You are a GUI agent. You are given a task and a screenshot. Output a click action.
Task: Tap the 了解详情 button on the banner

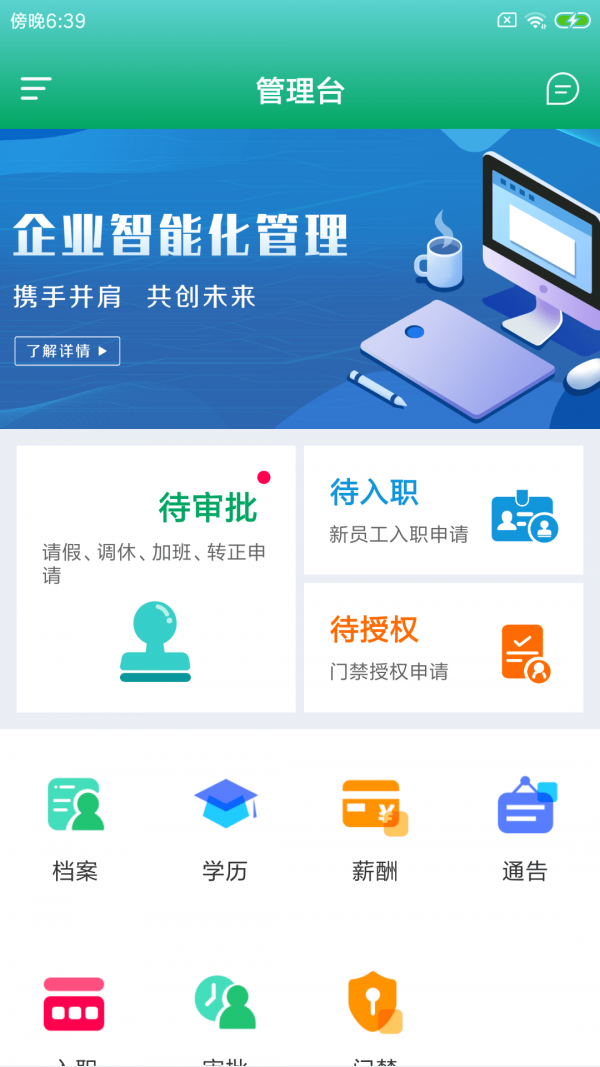point(67,351)
